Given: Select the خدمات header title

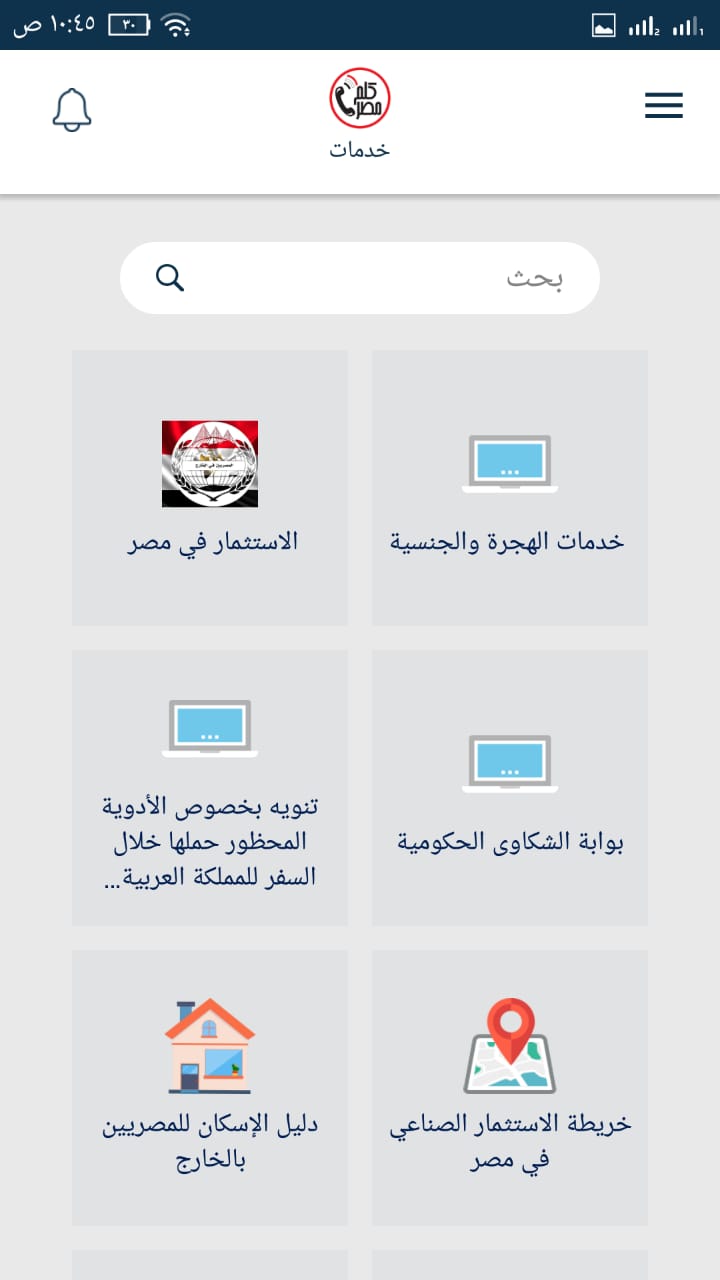Looking at the screenshot, I should (x=360, y=148).
